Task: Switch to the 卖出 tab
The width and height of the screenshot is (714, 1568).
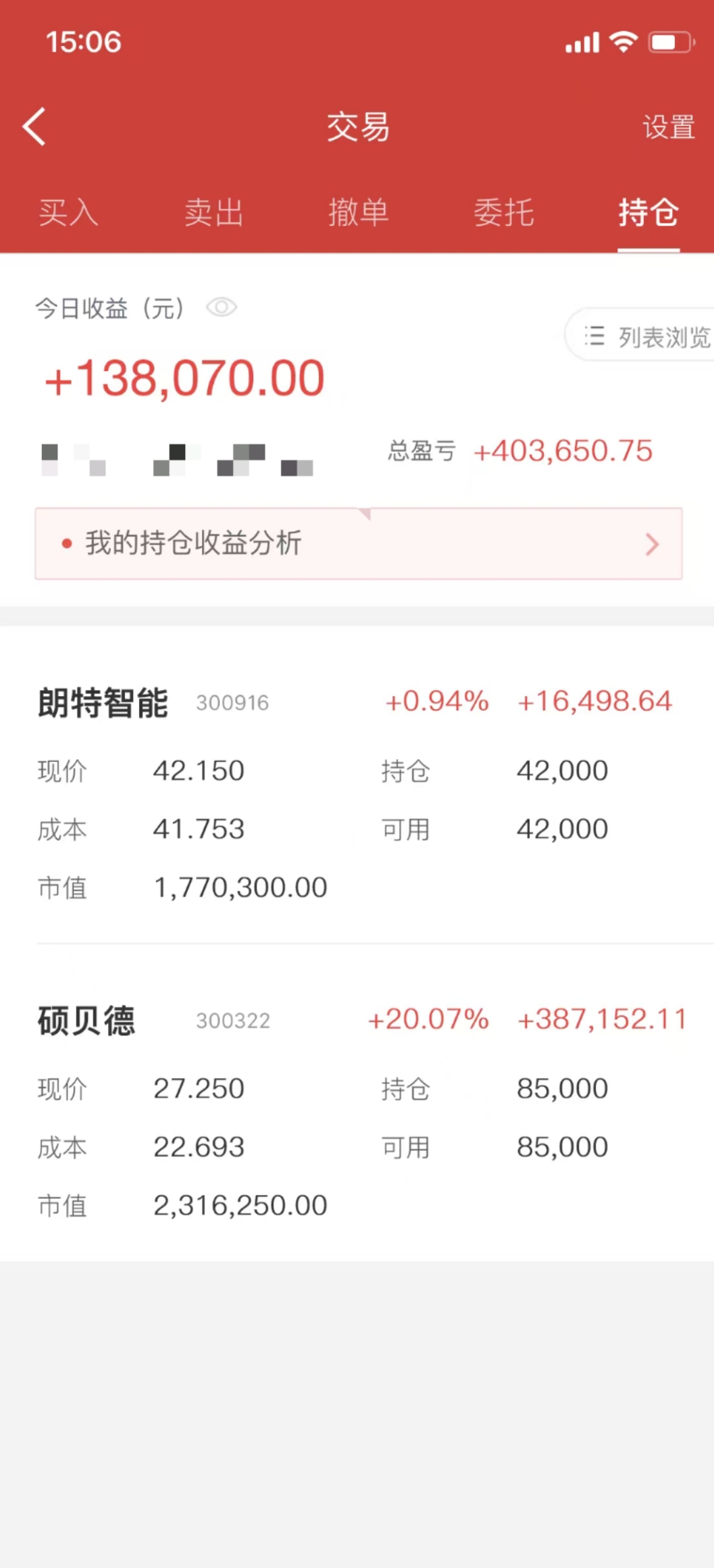Action: (x=213, y=212)
